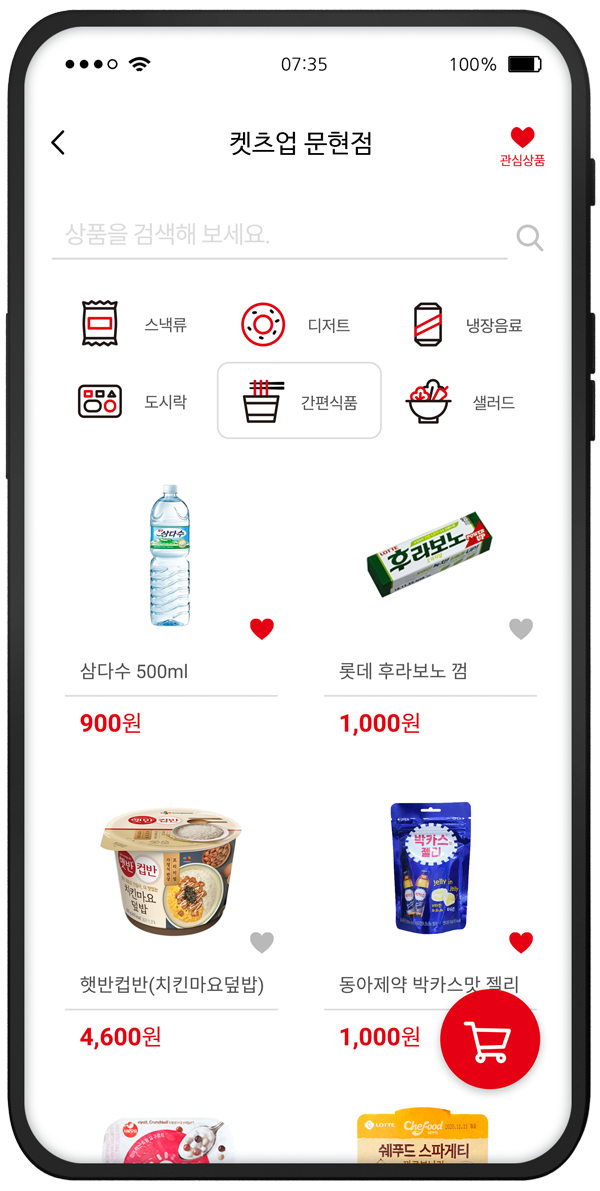600x1191 pixels.
Task: Go back with the top-left arrow
Action: point(58,143)
